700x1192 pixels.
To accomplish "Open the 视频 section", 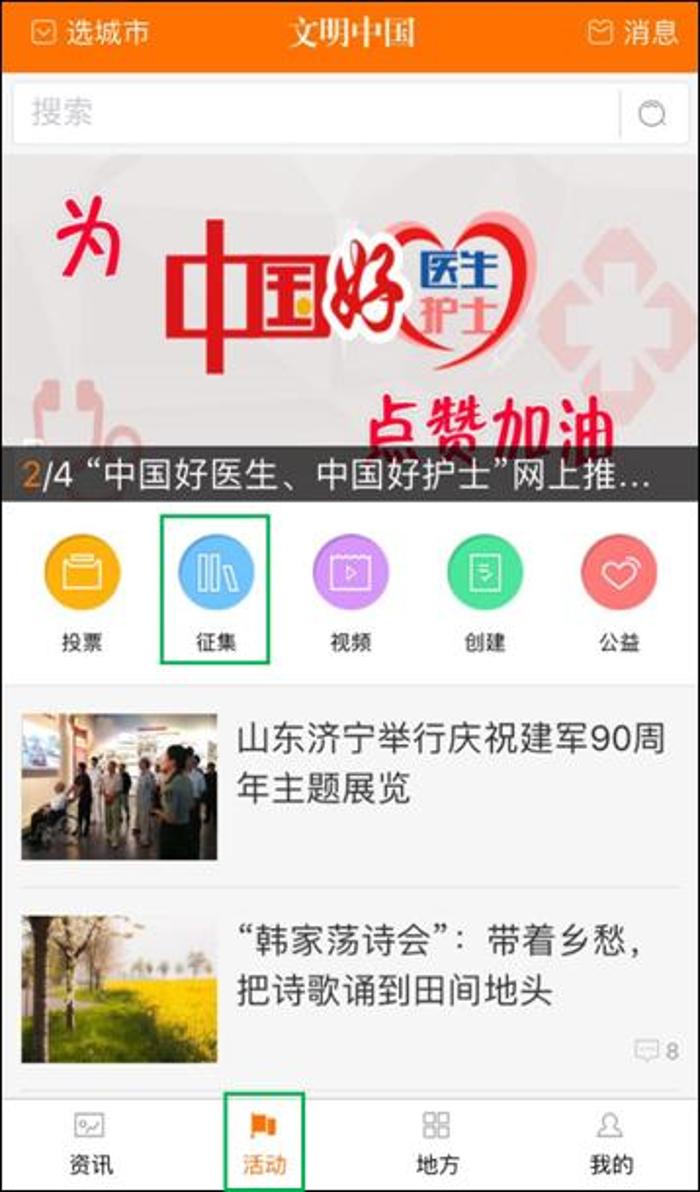I will coord(350,592).
